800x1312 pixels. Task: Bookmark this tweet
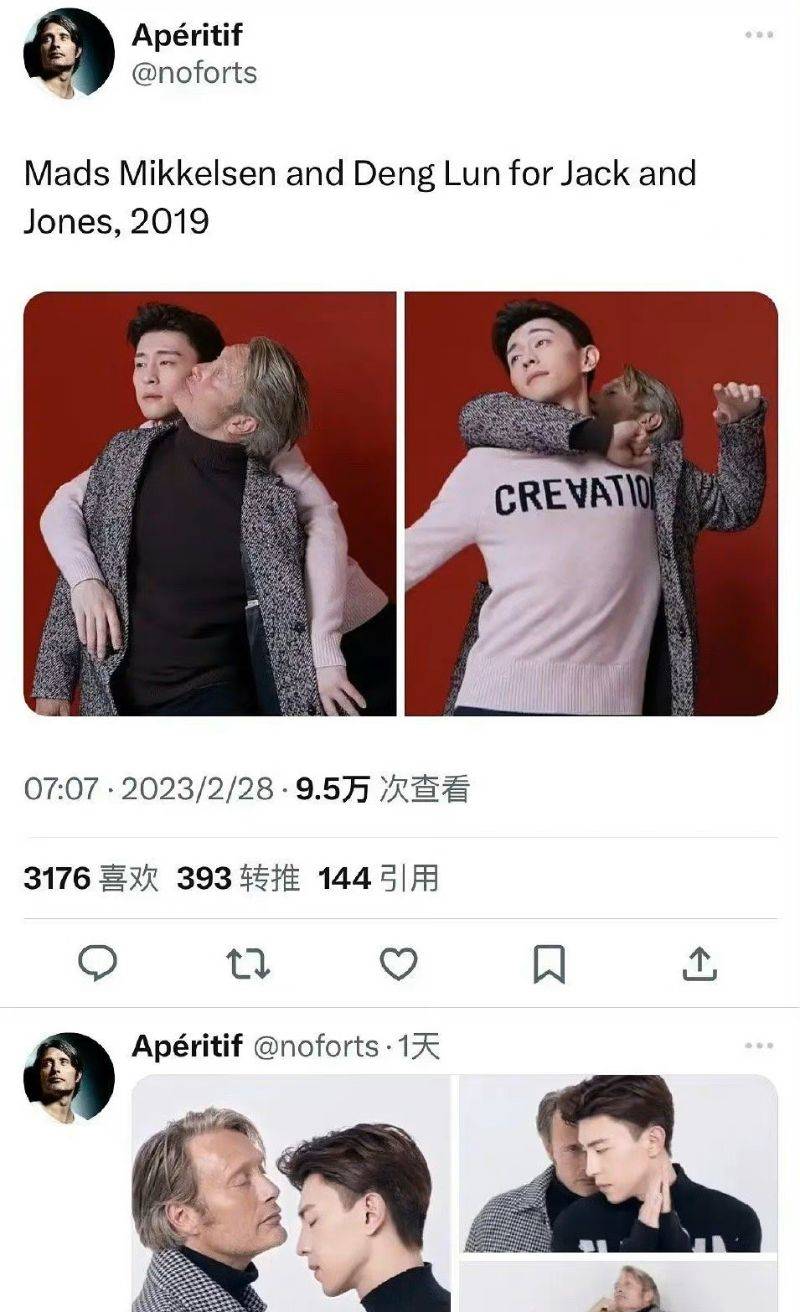pos(548,963)
